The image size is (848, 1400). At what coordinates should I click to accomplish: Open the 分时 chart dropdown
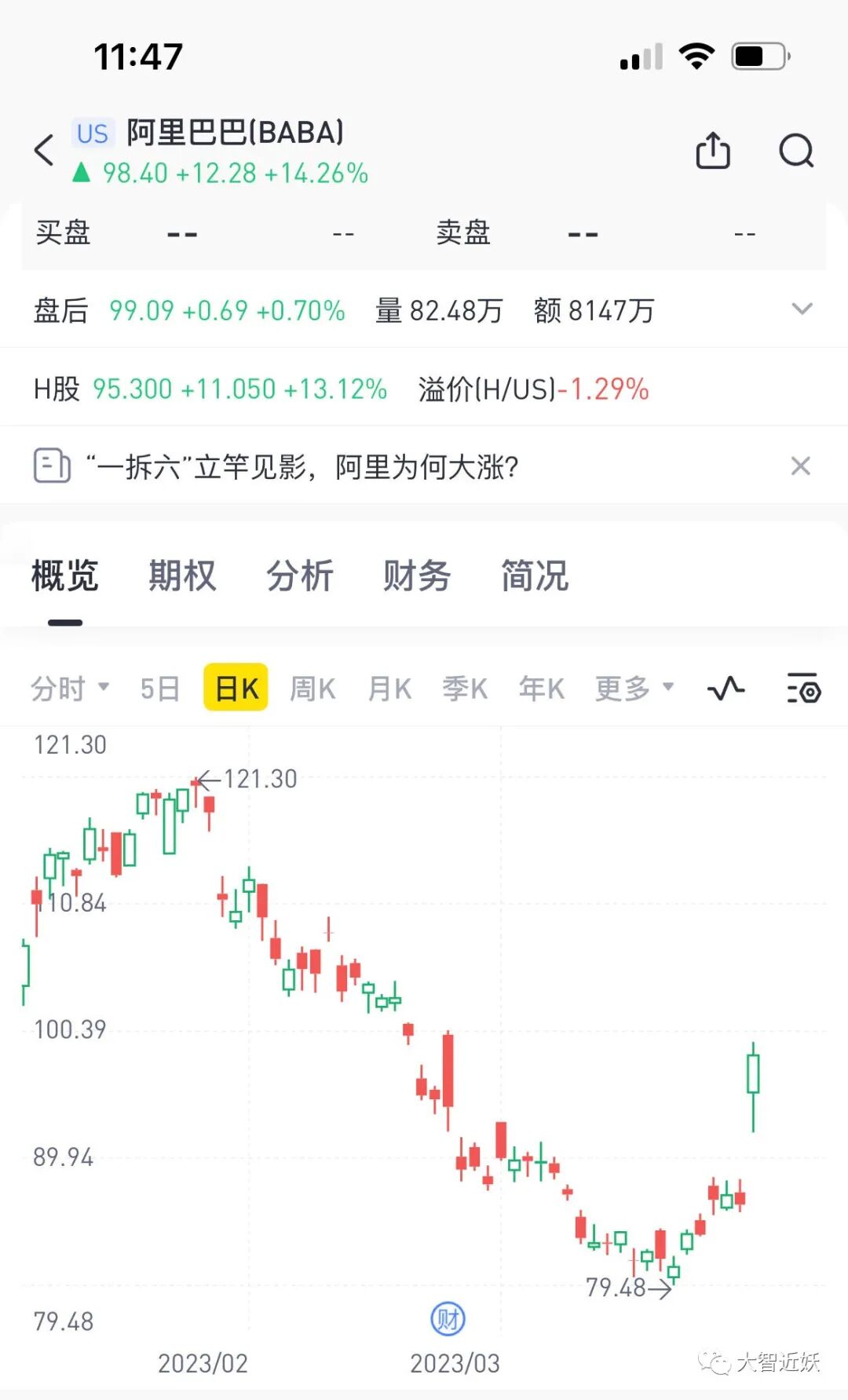pos(70,689)
